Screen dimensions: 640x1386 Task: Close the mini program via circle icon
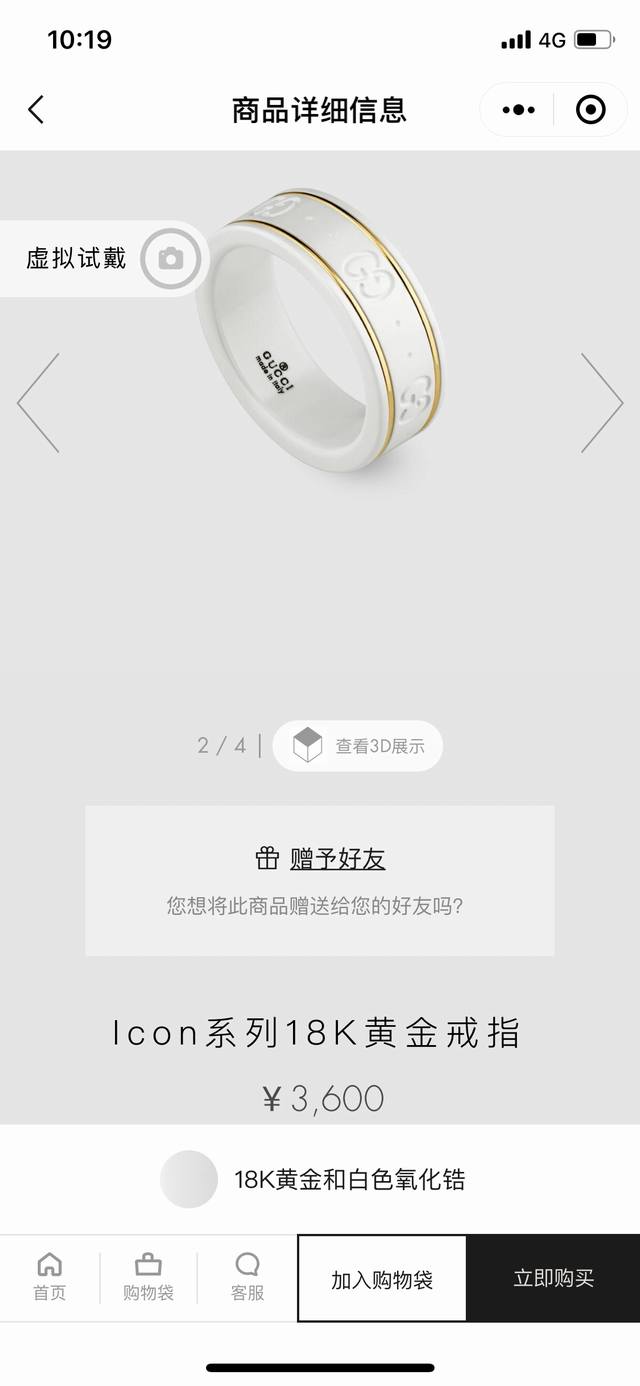[590, 110]
